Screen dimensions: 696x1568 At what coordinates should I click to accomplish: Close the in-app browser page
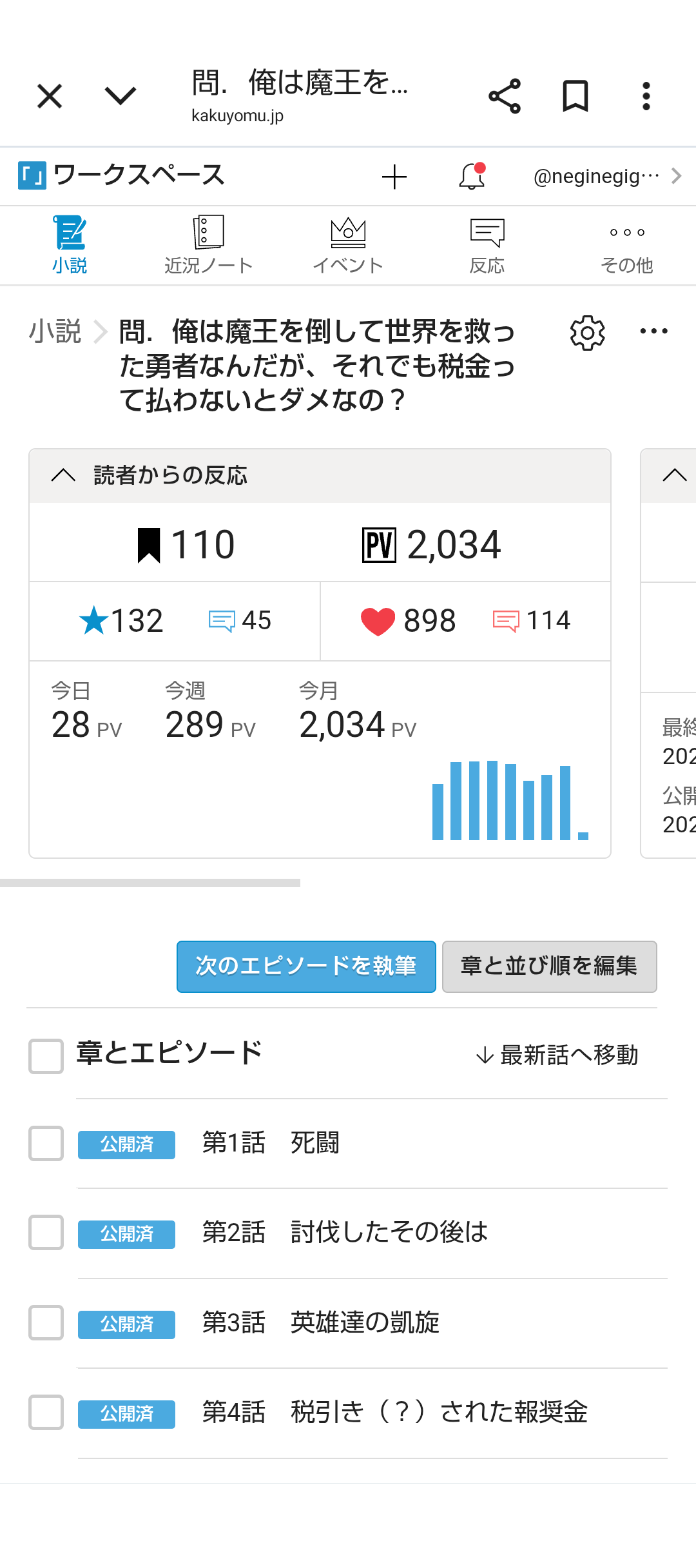tap(50, 97)
